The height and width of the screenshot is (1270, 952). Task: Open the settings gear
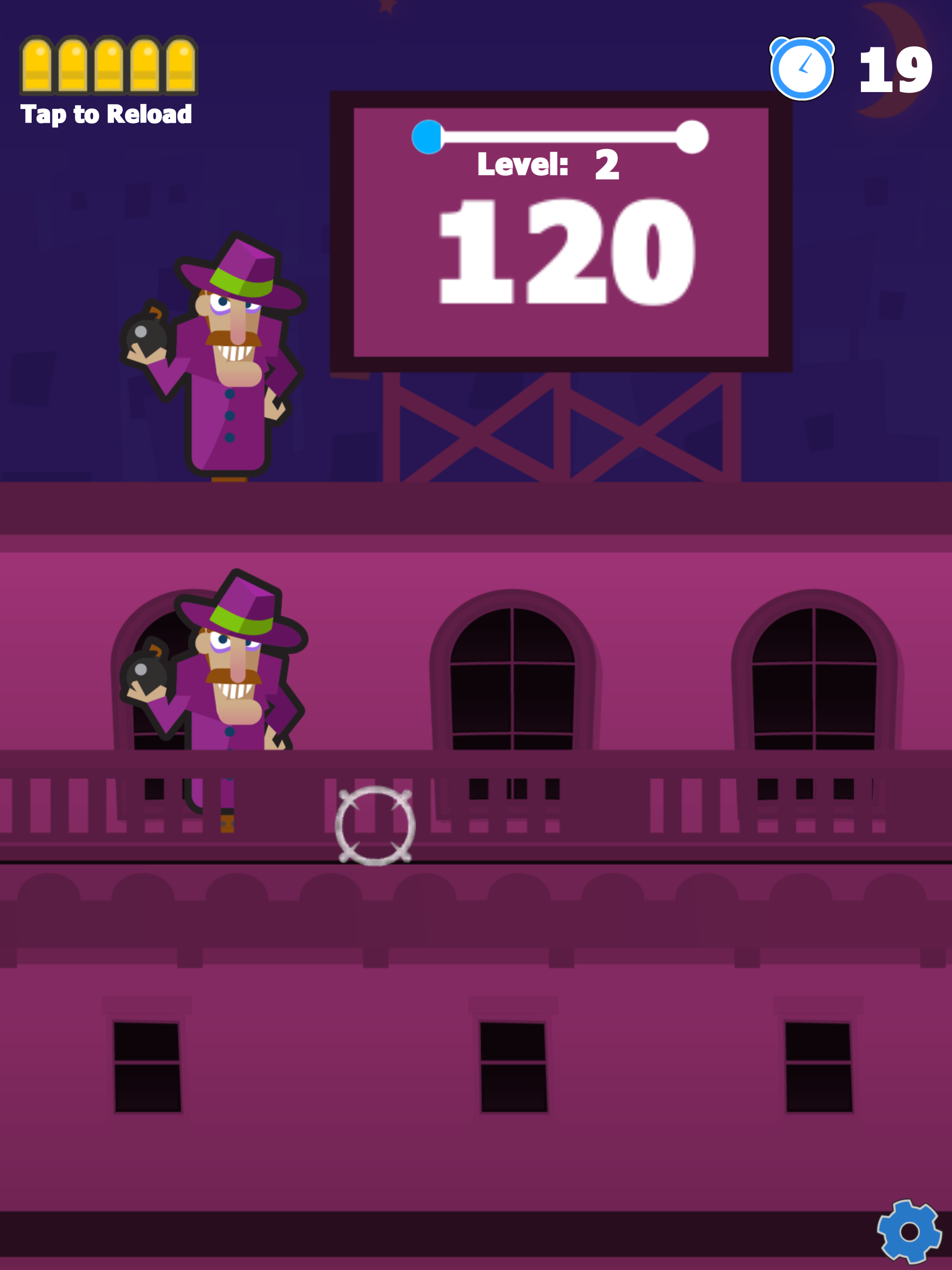coord(909,1231)
